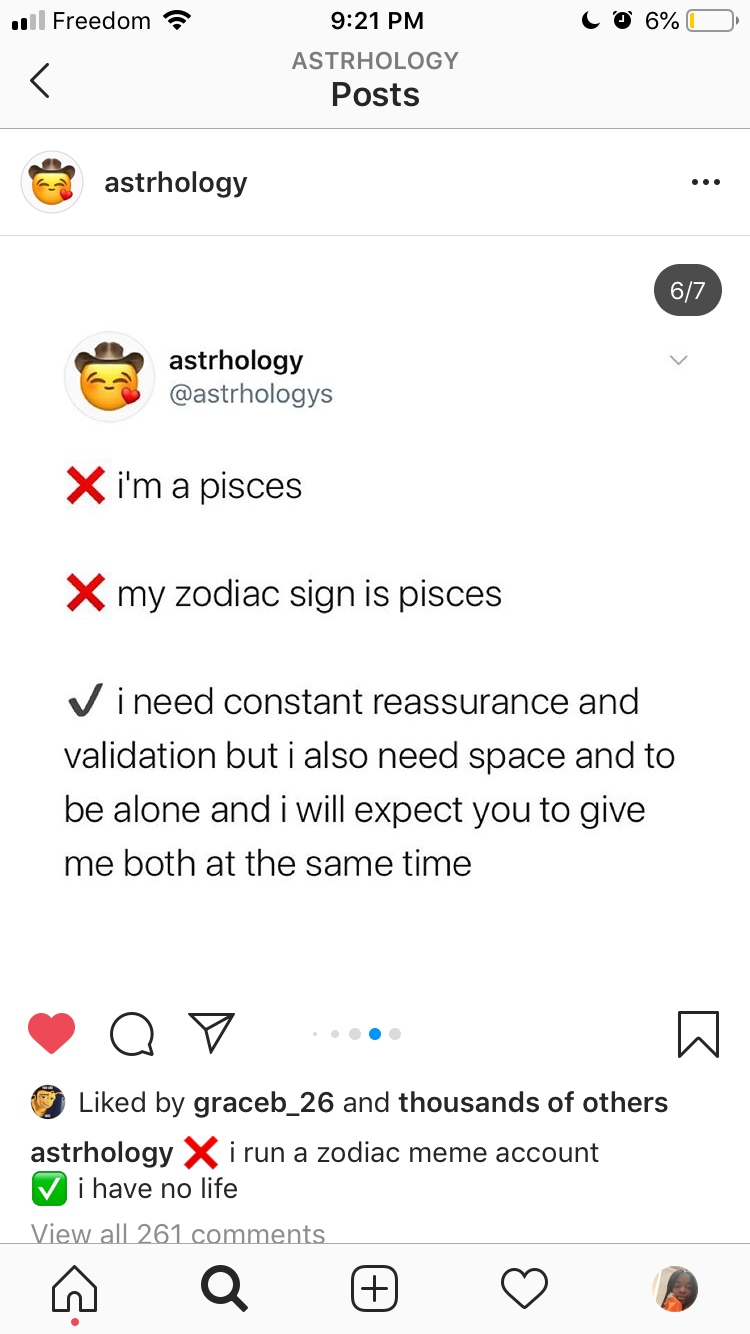Go back using the top-left arrow
Viewport: 750px width, 1334px height.
(x=39, y=80)
